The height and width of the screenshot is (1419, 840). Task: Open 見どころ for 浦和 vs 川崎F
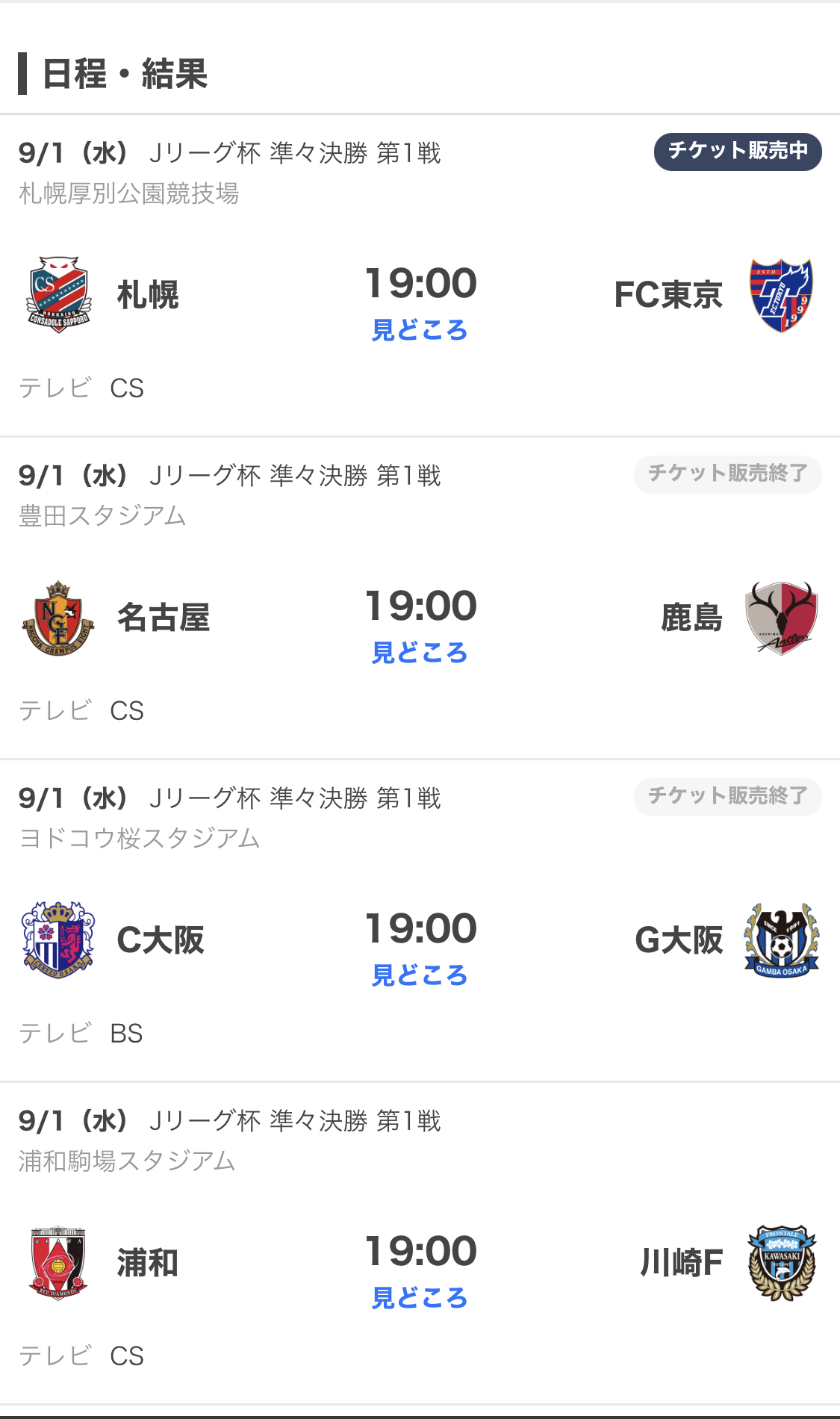click(x=420, y=1297)
